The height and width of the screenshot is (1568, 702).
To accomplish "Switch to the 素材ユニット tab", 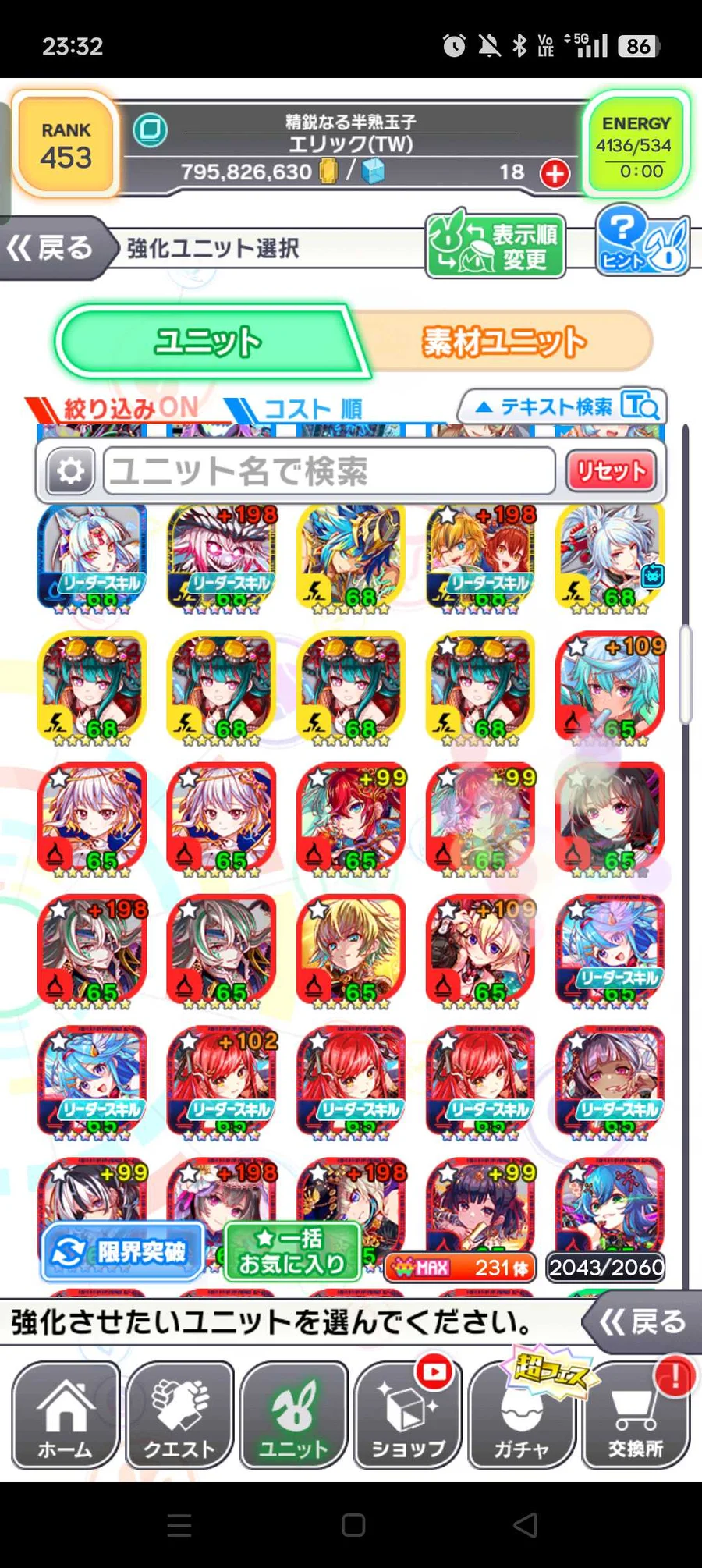I will [x=504, y=342].
